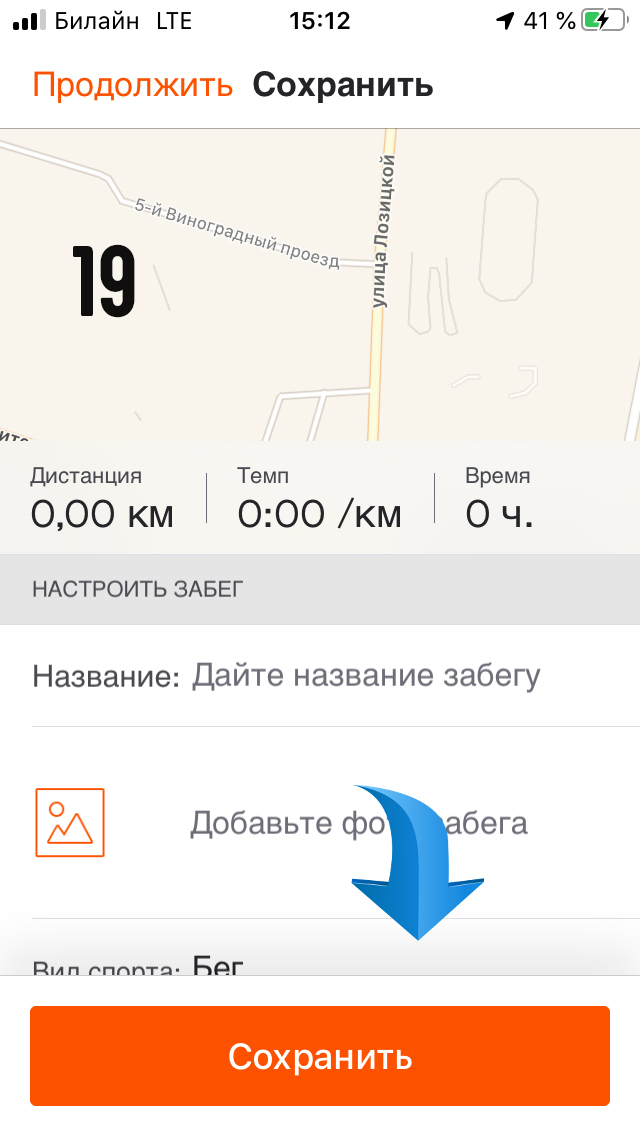Enter a name in the Название field

(x=366, y=676)
